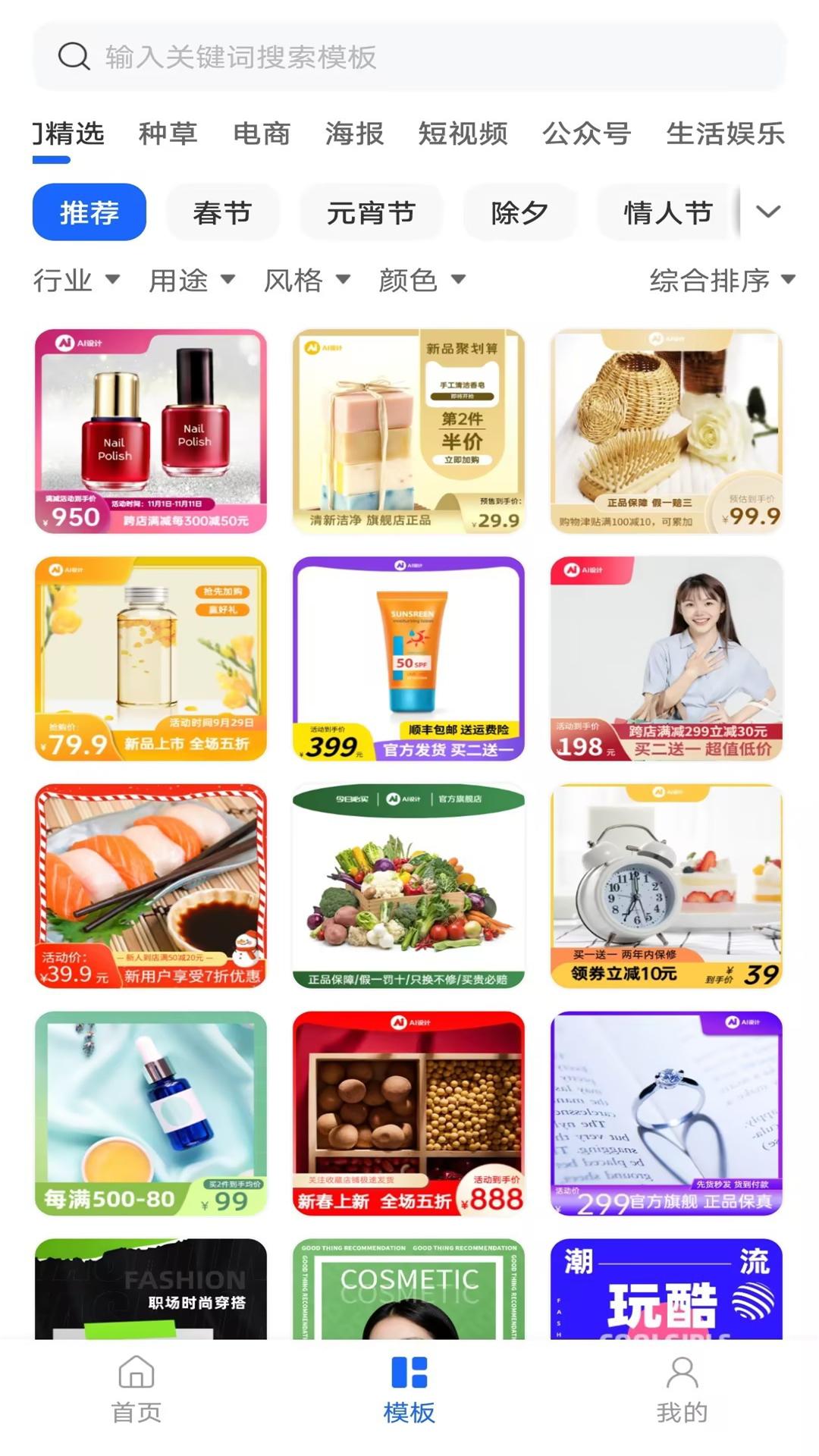Open the 行业 filter dropdown
819x1456 pixels.
(x=76, y=280)
